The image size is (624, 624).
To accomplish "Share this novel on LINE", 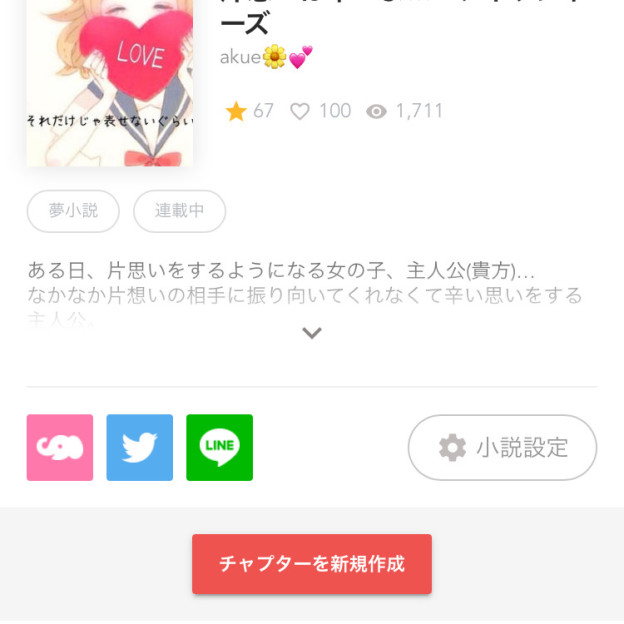I will 220,447.
